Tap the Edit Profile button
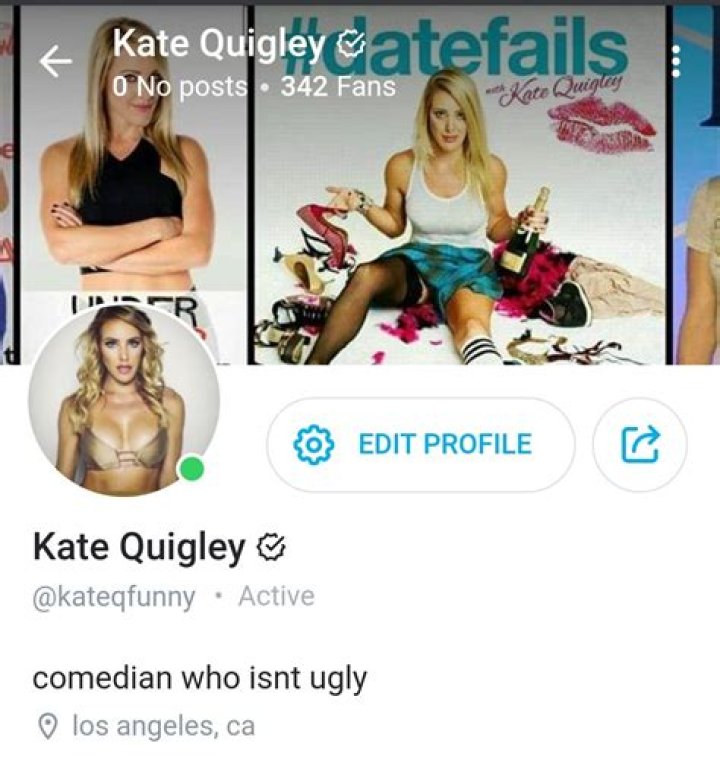This screenshot has height=778, width=720. click(420, 444)
